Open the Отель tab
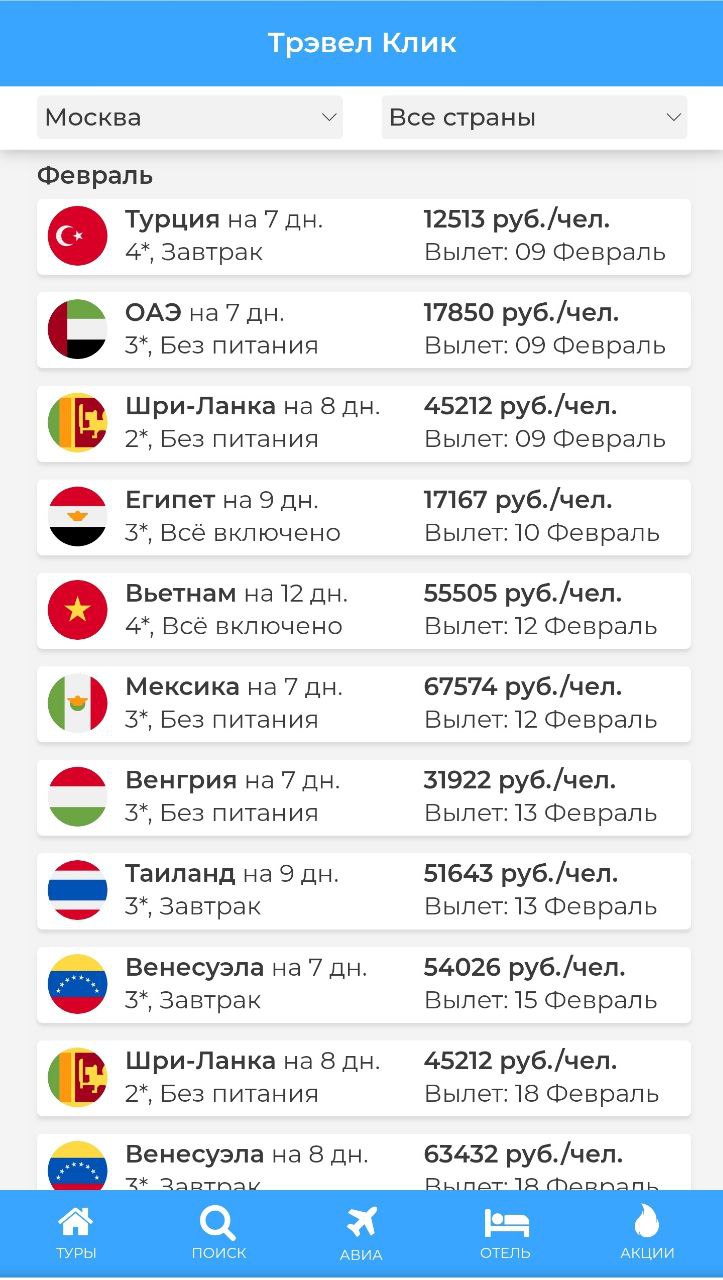This screenshot has width=723, height=1280. point(505,1234)
